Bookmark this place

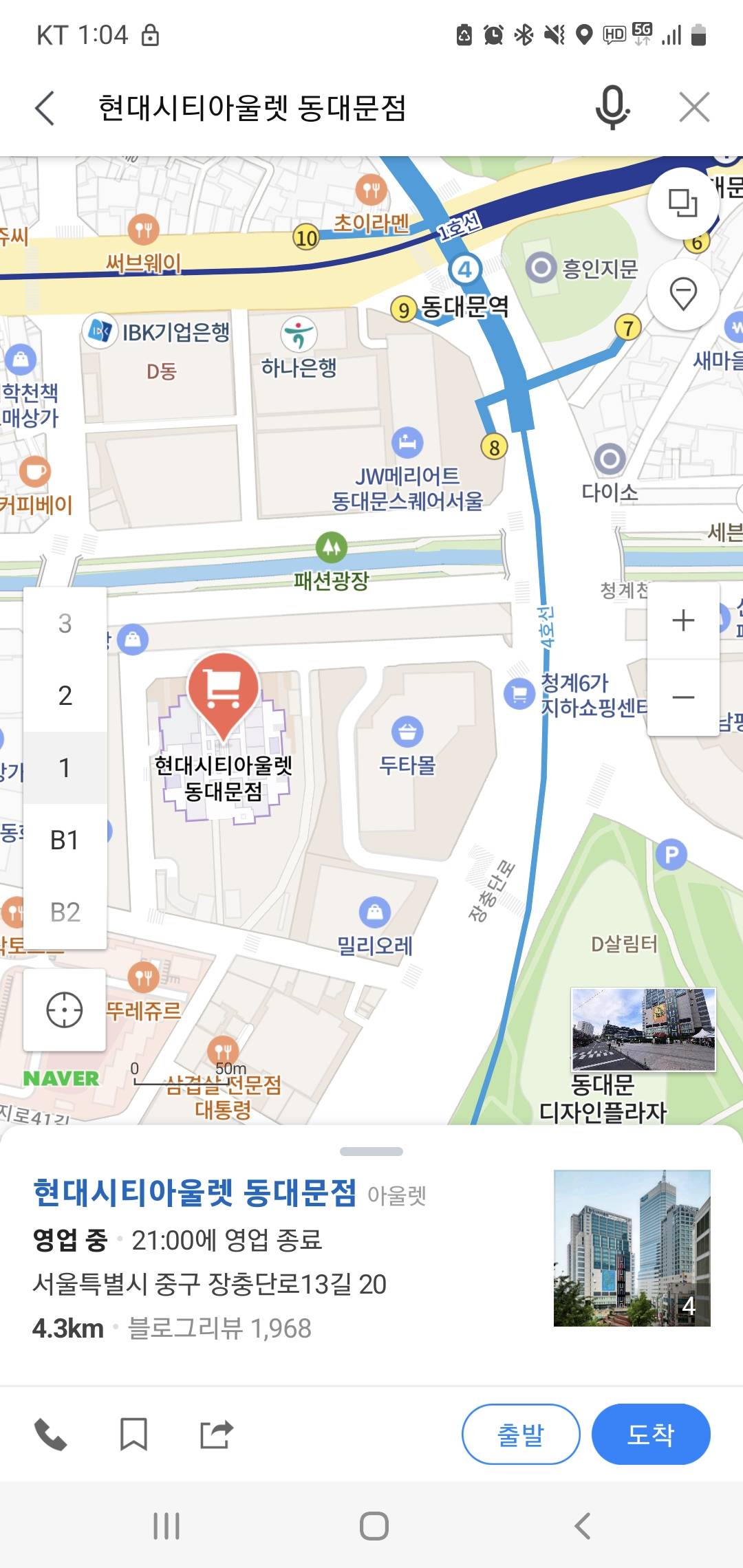click(x=133, y=1435)
